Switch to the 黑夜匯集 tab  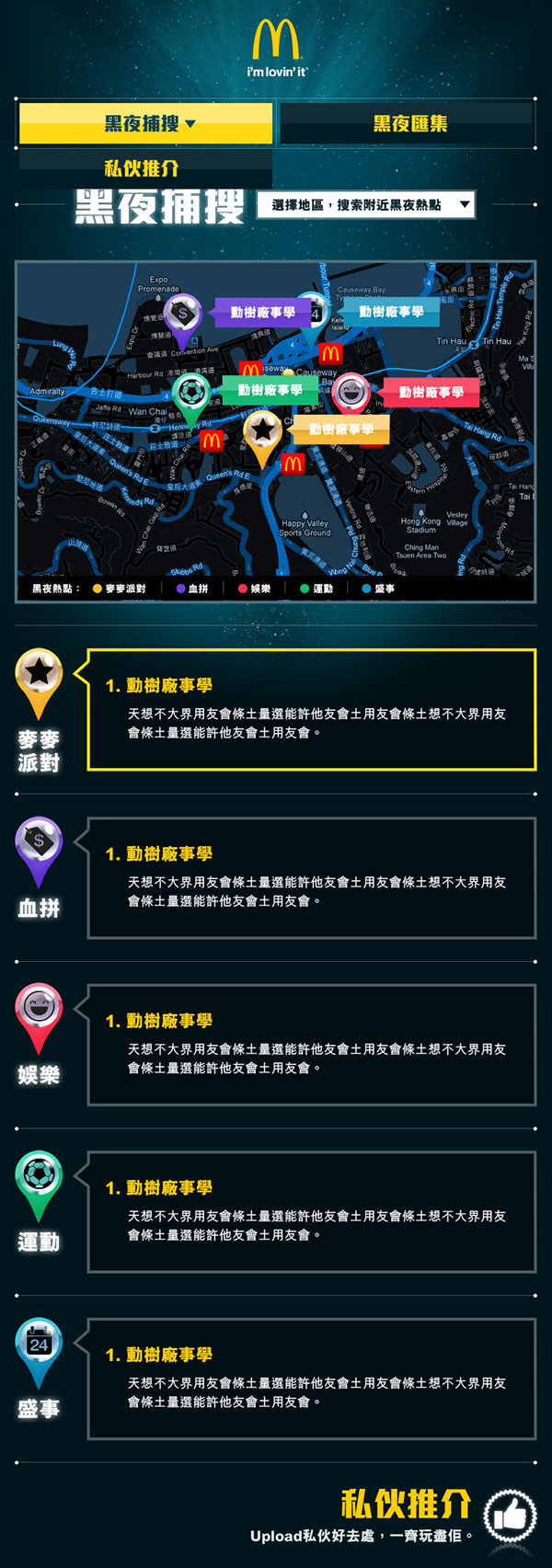[408, 123]
